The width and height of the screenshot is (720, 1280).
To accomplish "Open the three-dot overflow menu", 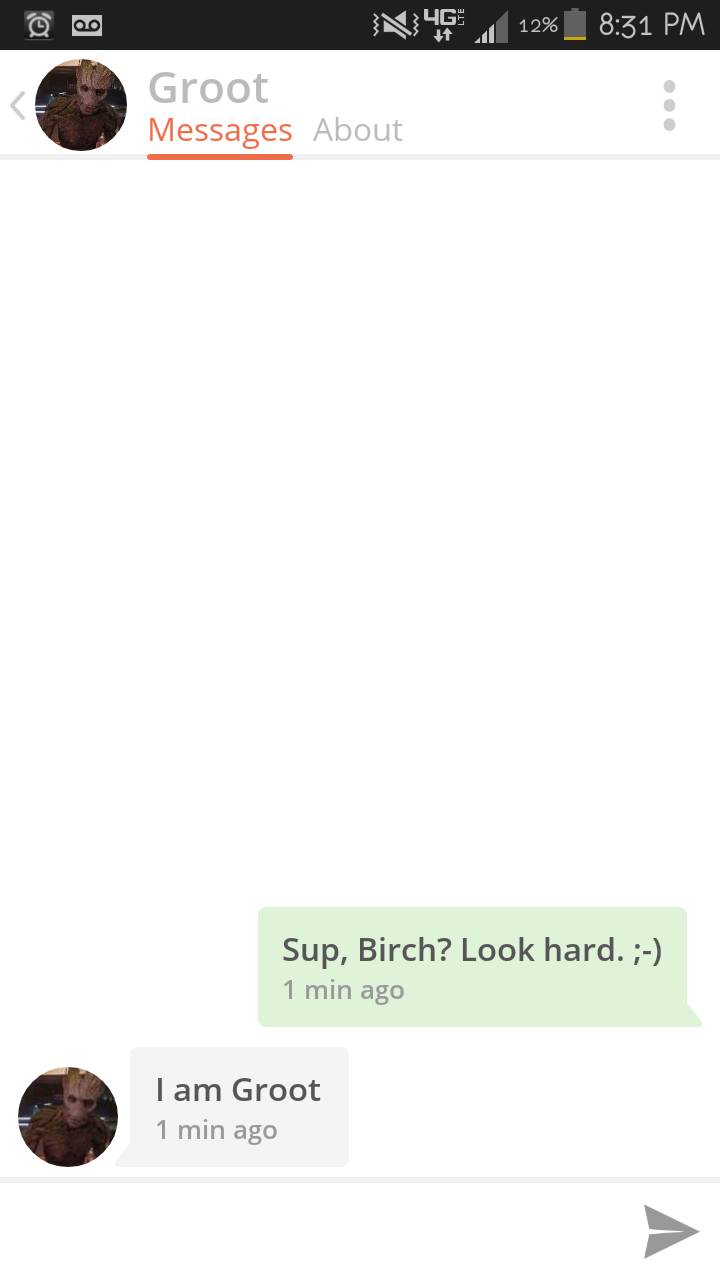I will click(669, 105).
